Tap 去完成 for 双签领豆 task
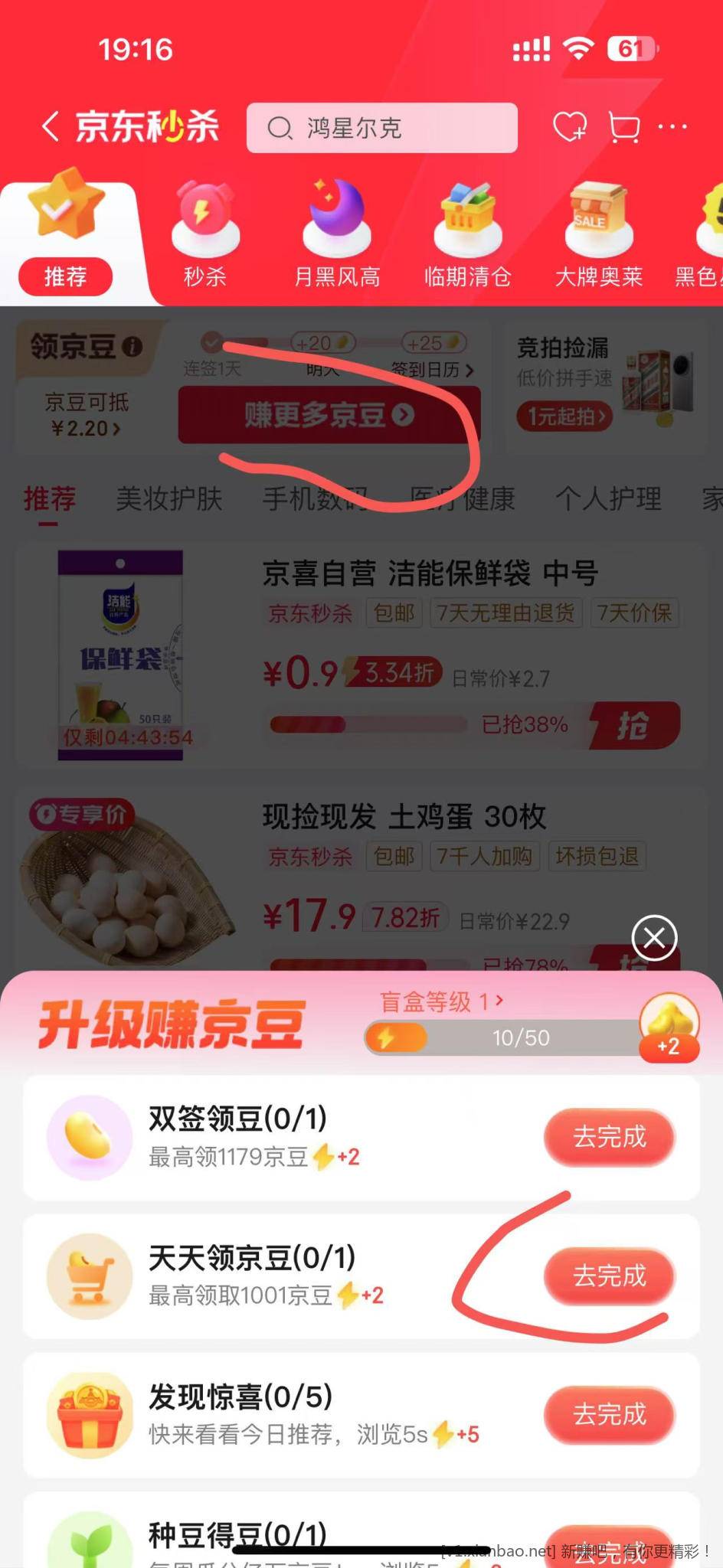 [x=609, y=1137]
